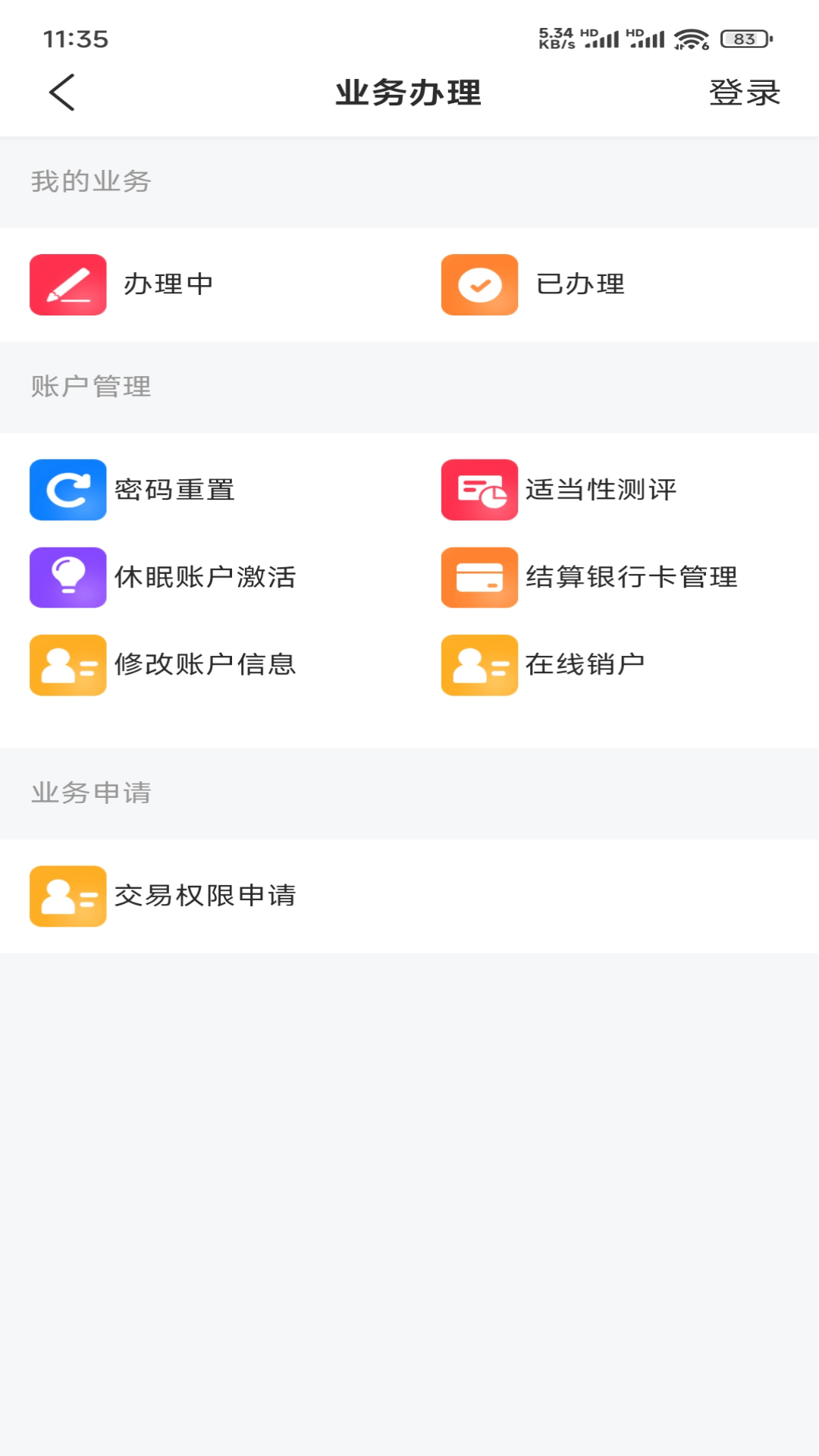Click the 登录 login link

(743, 93)
